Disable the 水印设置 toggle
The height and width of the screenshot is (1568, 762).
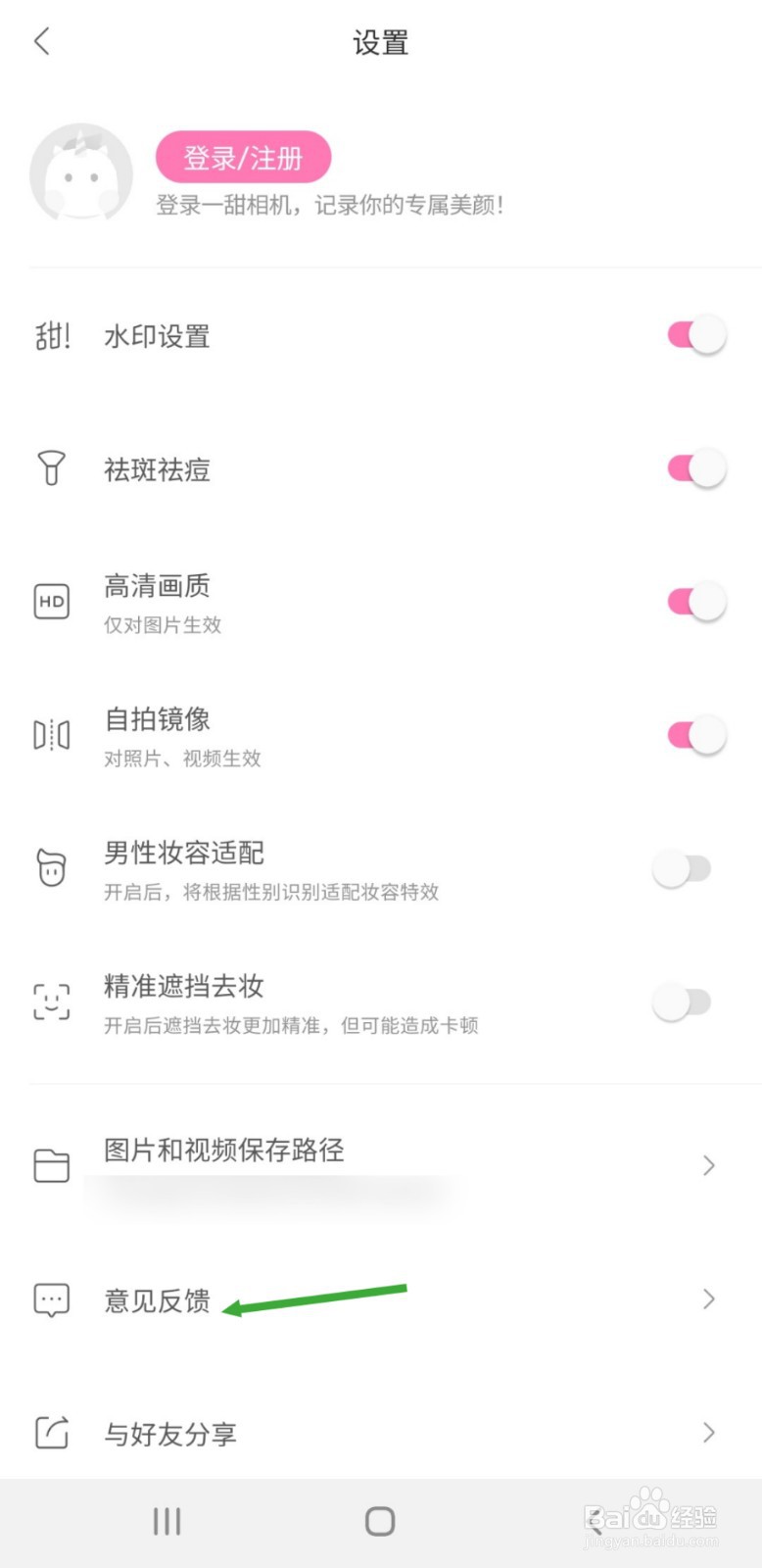(695, 334)
